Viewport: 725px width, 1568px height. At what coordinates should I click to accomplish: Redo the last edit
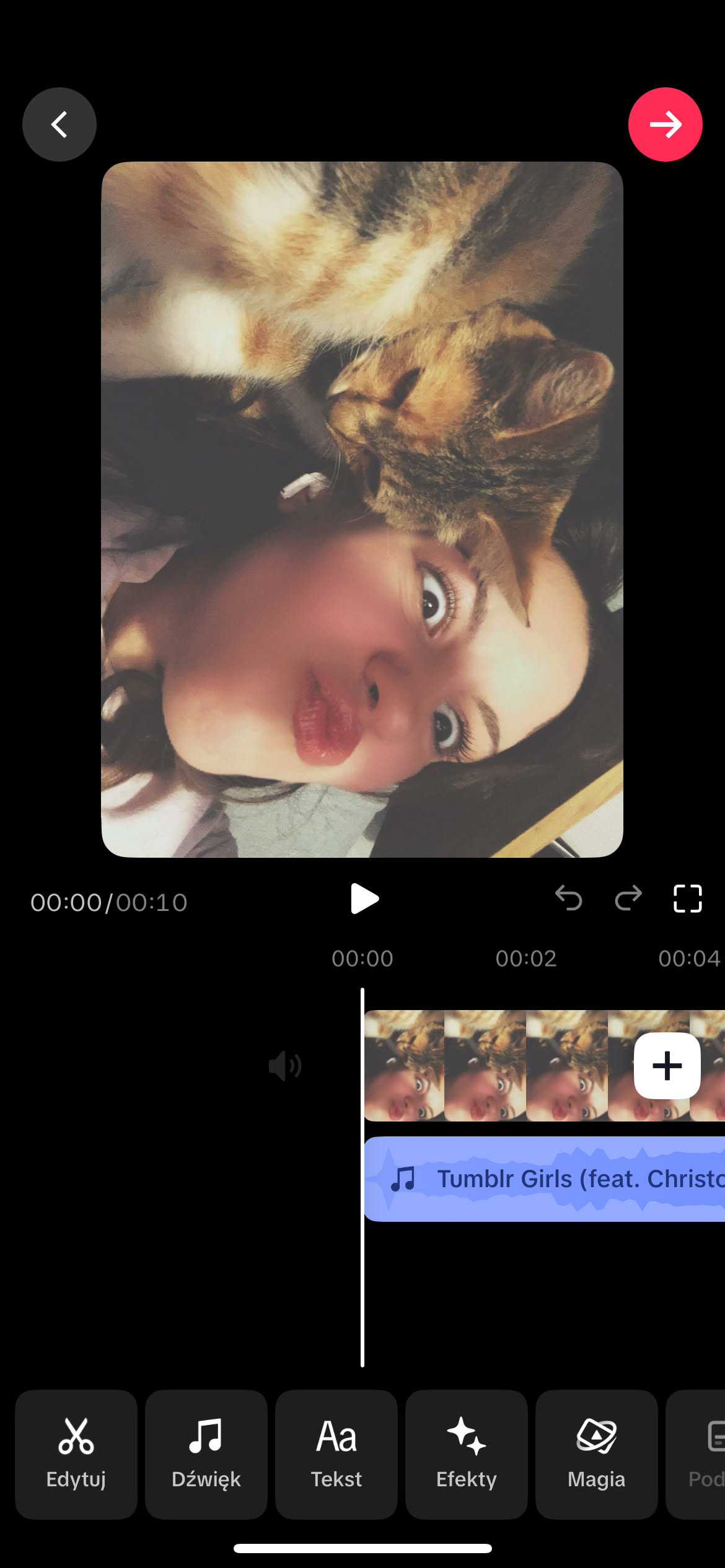pos(628,898)
